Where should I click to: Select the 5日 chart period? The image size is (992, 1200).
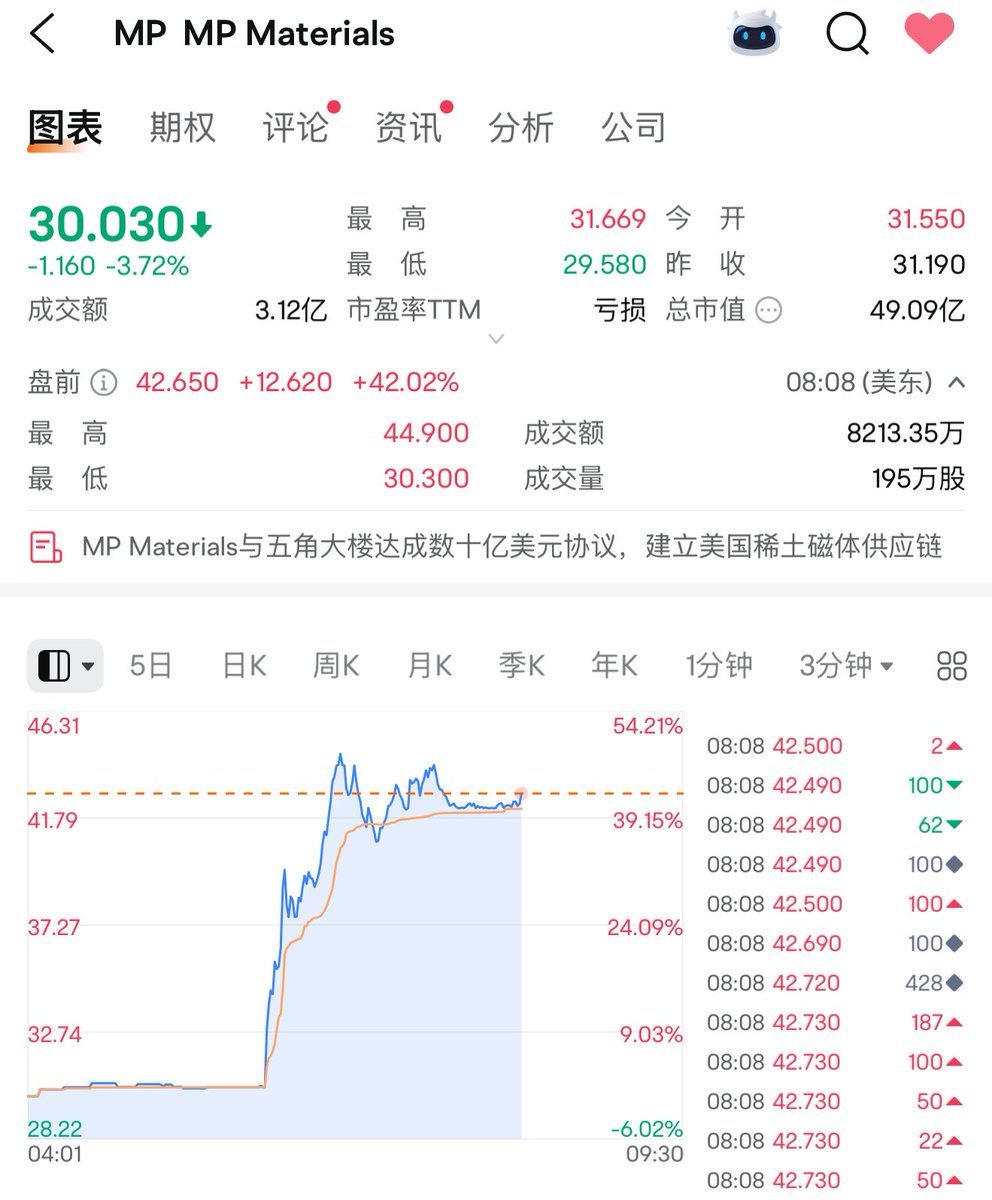tap(151, 666)
